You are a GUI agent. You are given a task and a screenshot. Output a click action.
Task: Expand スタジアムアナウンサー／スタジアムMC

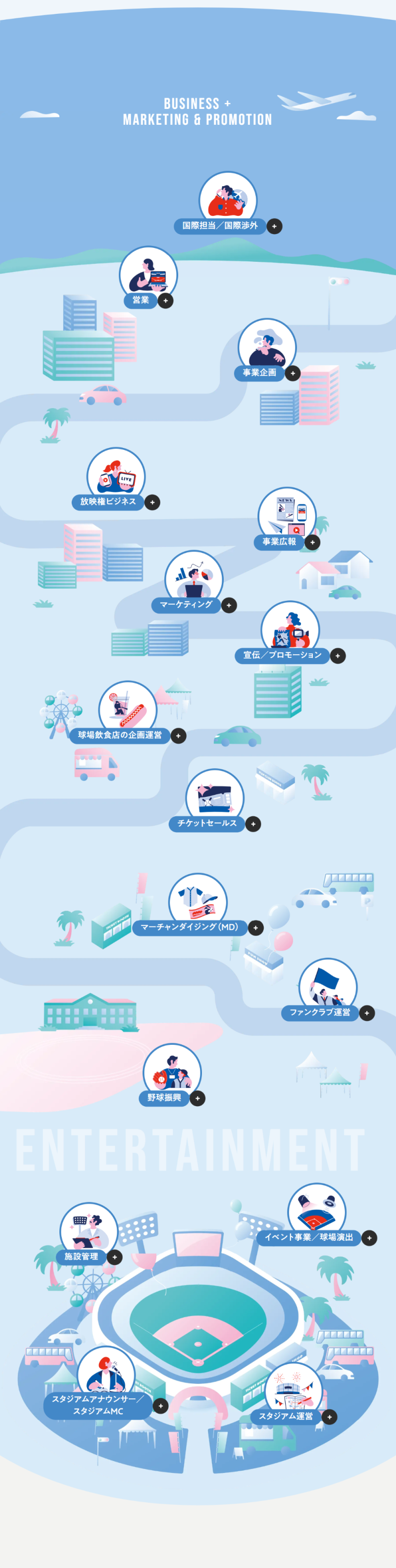pyautogui.click(x=160, y=1406)
